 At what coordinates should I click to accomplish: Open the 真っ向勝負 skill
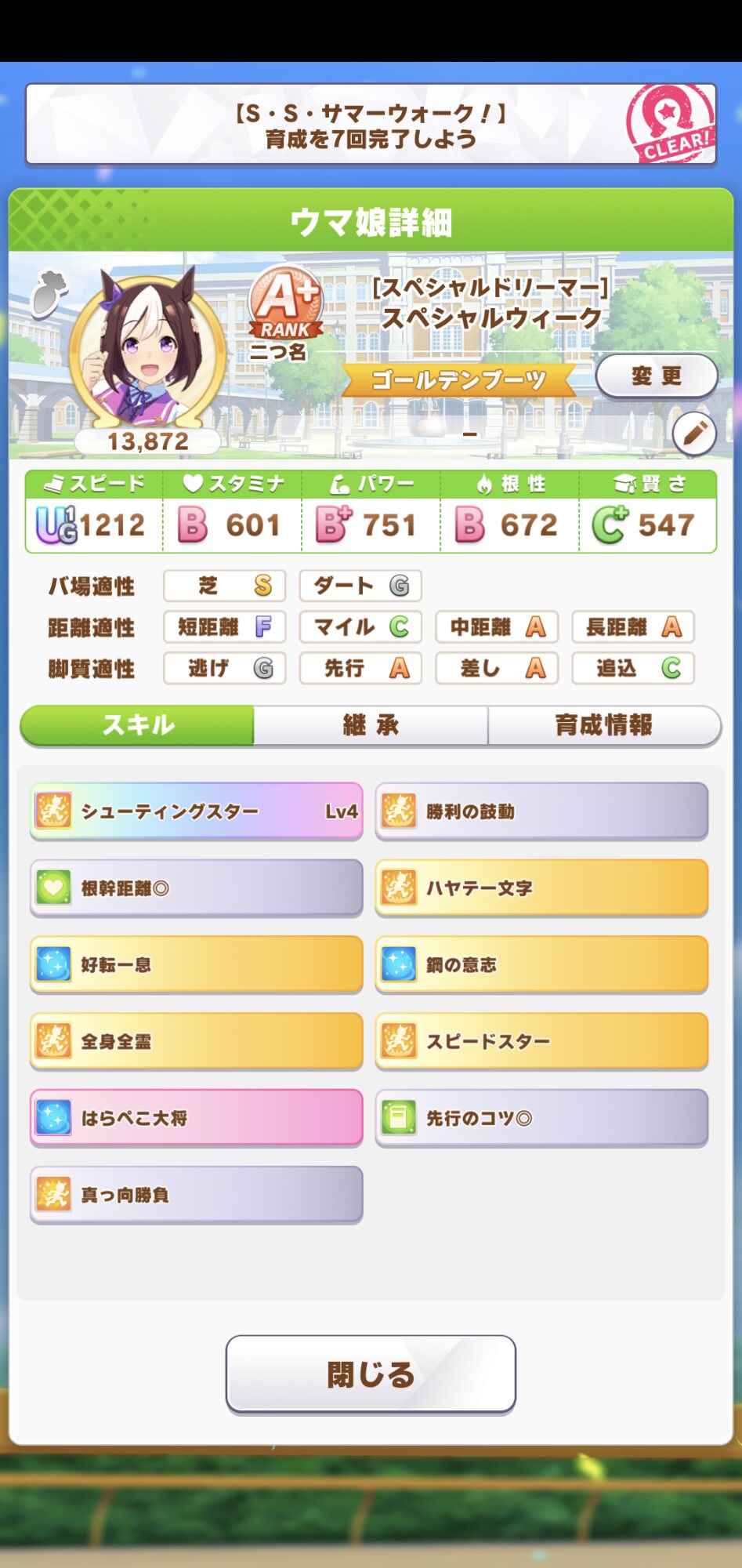click(x=196, y=1195)
